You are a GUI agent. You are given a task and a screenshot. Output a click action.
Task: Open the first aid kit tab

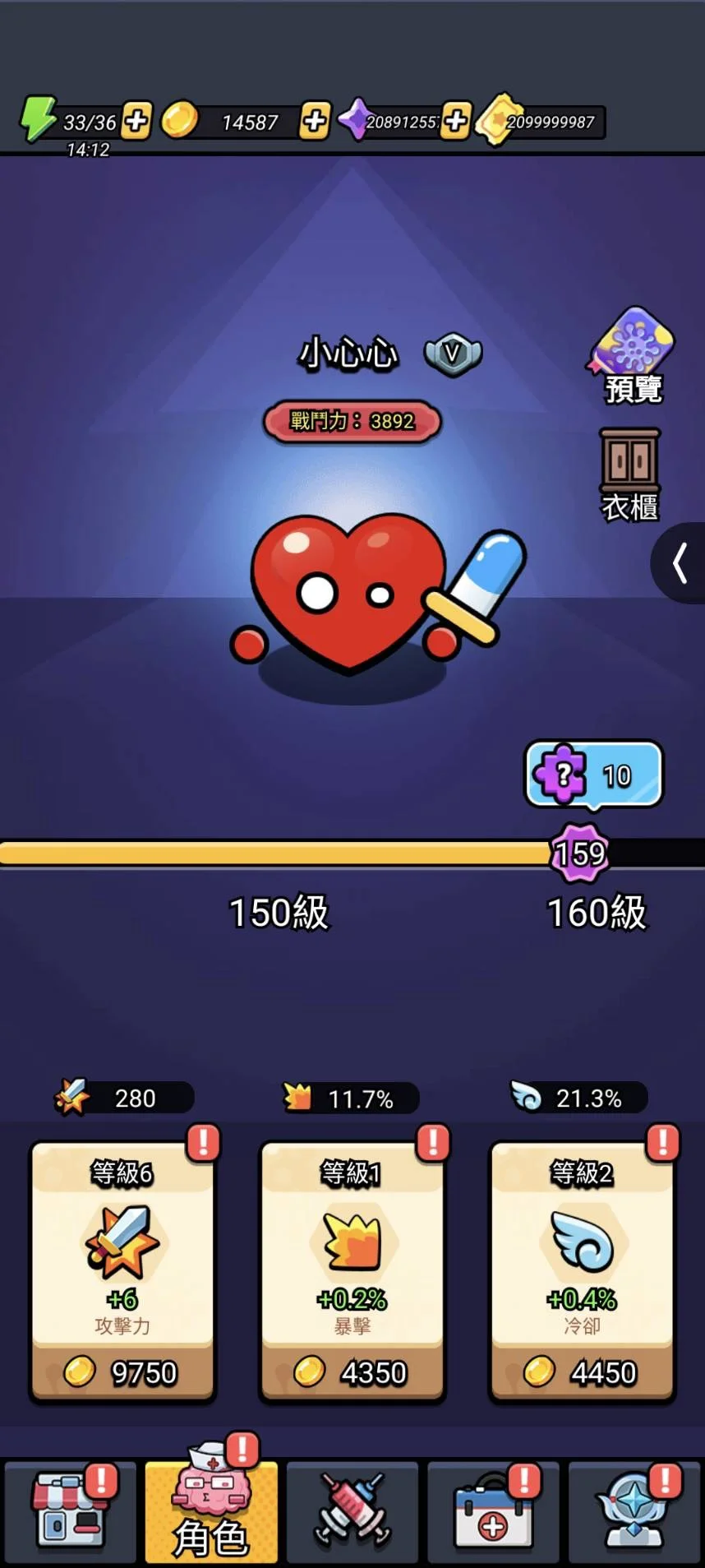click(x=493, y=1511)
